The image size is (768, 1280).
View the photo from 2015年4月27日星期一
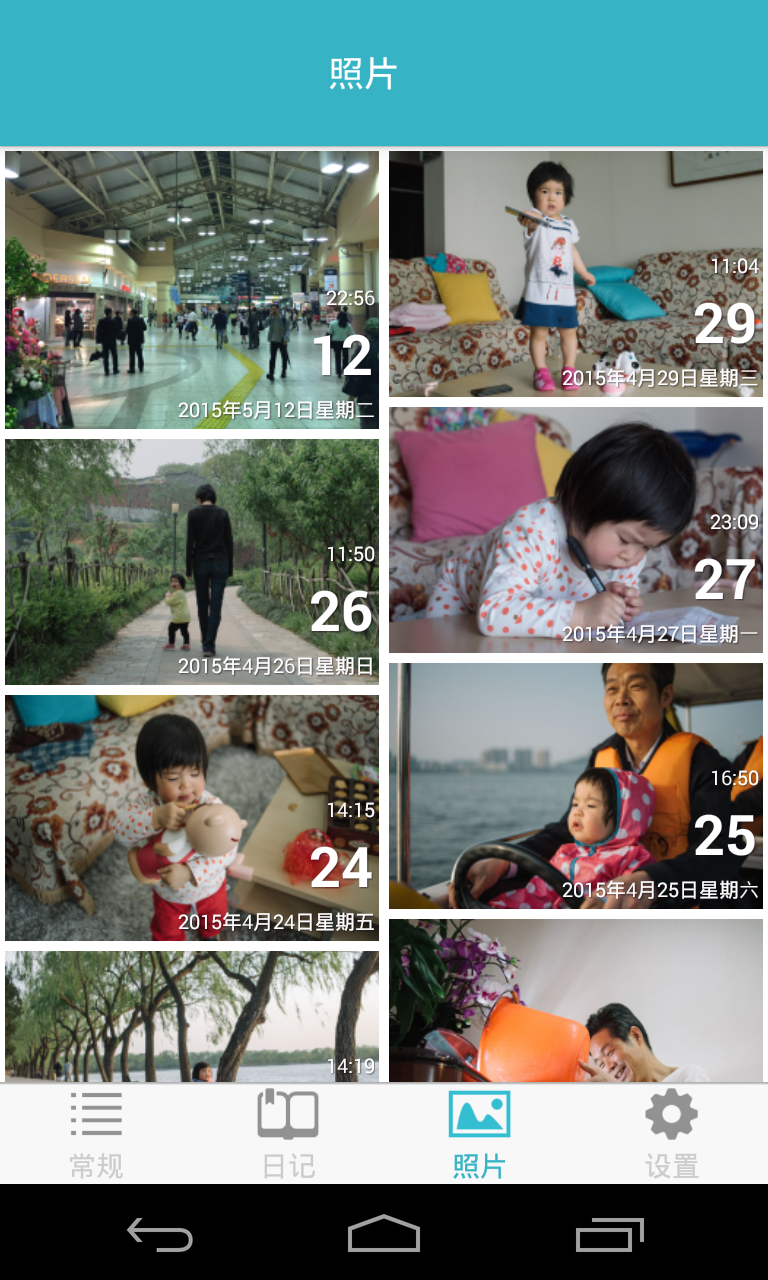point(576,530)
